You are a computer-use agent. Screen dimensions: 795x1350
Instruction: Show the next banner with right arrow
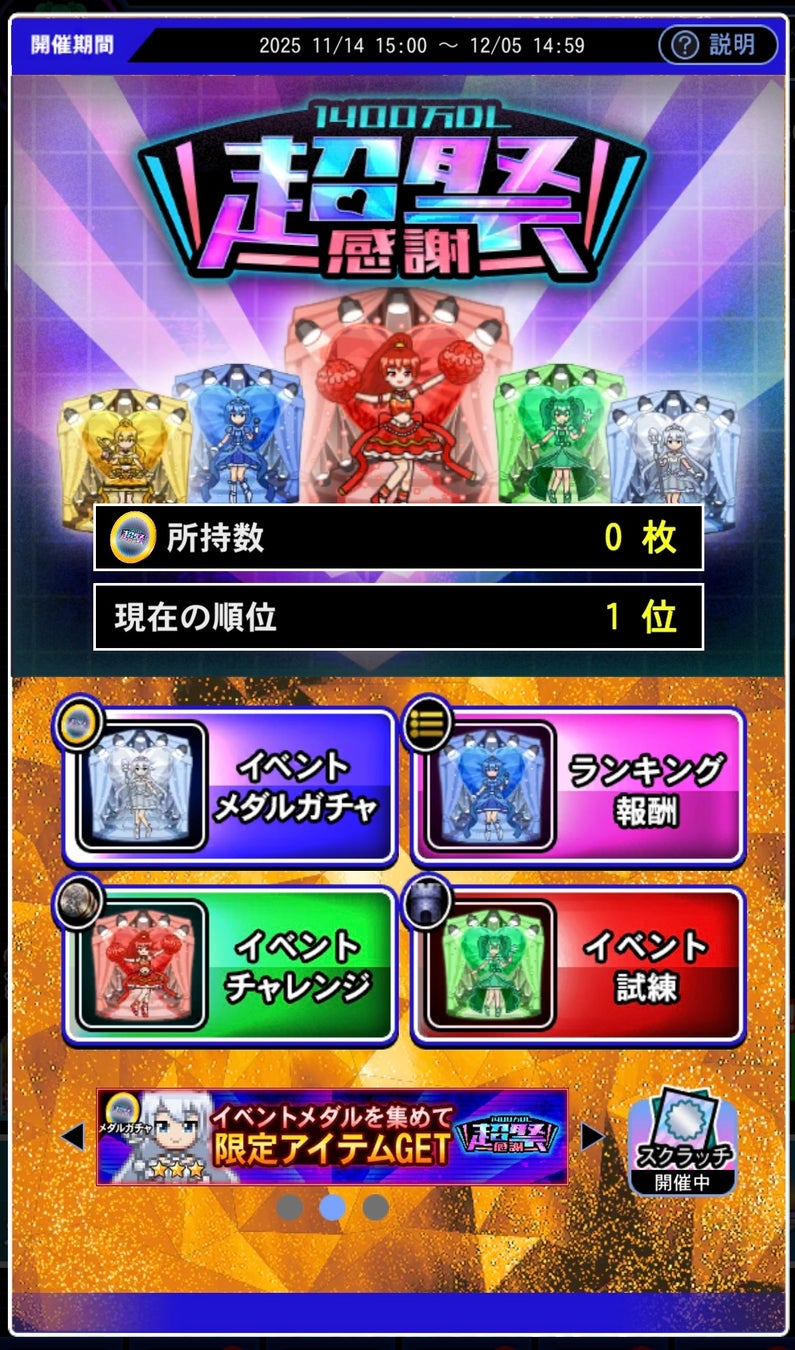(x=593, y=1137)
